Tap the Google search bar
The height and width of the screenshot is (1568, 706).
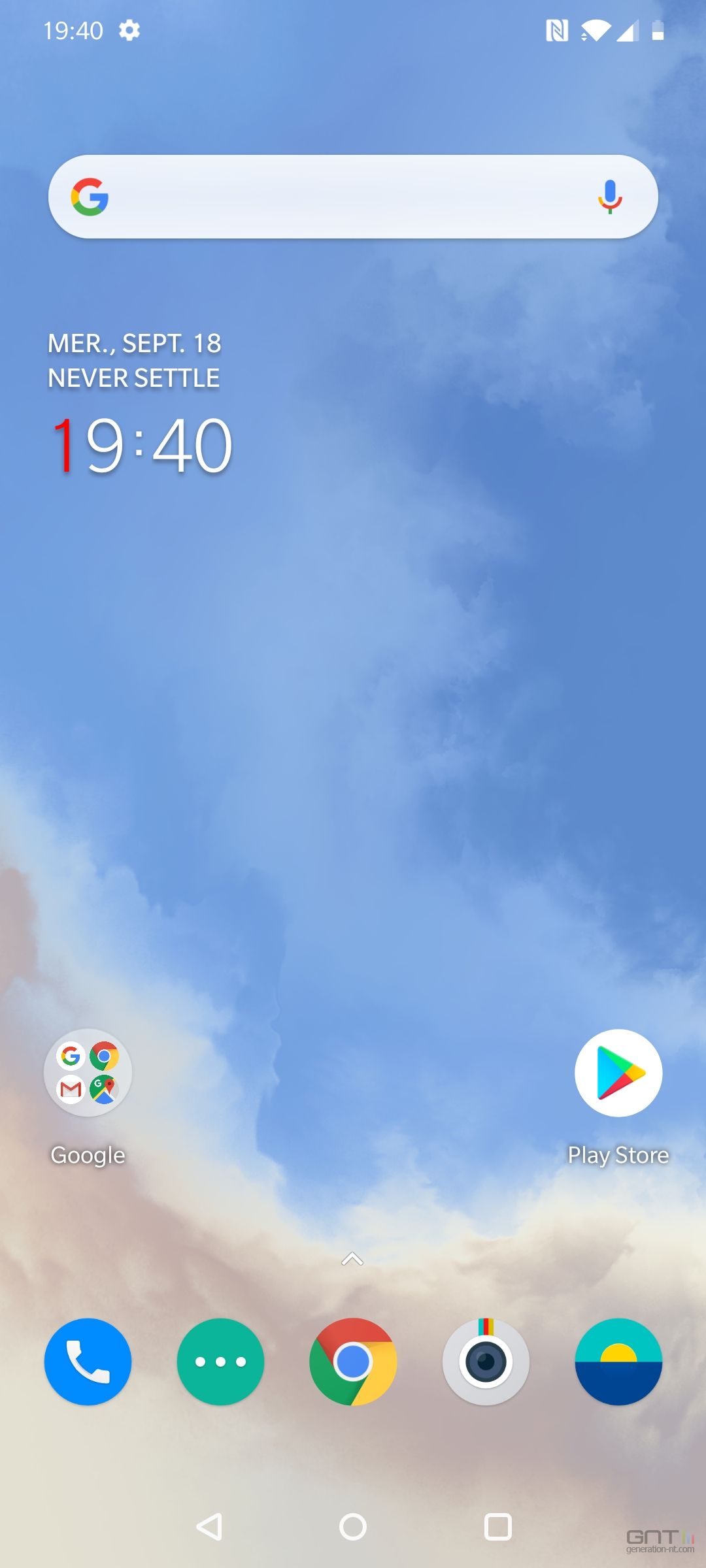point(353,197)
